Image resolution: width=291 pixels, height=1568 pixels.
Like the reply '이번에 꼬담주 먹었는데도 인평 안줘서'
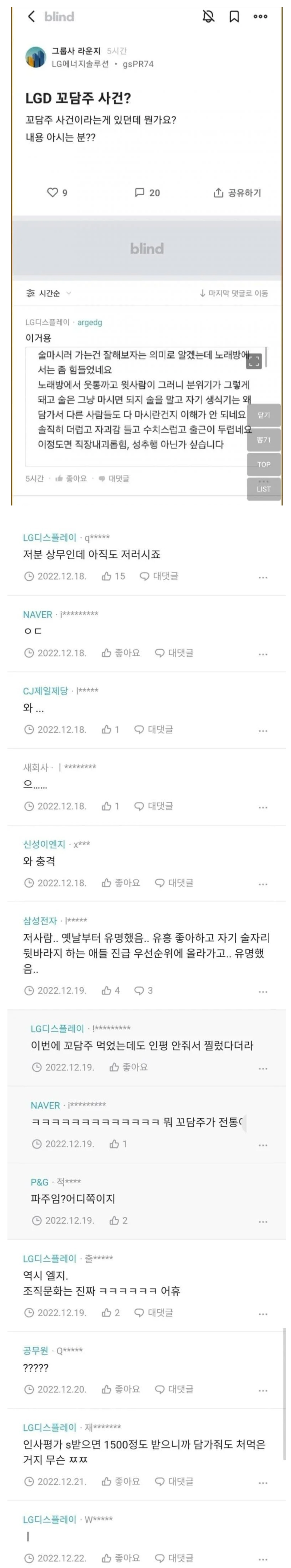tap(129, 1067)
